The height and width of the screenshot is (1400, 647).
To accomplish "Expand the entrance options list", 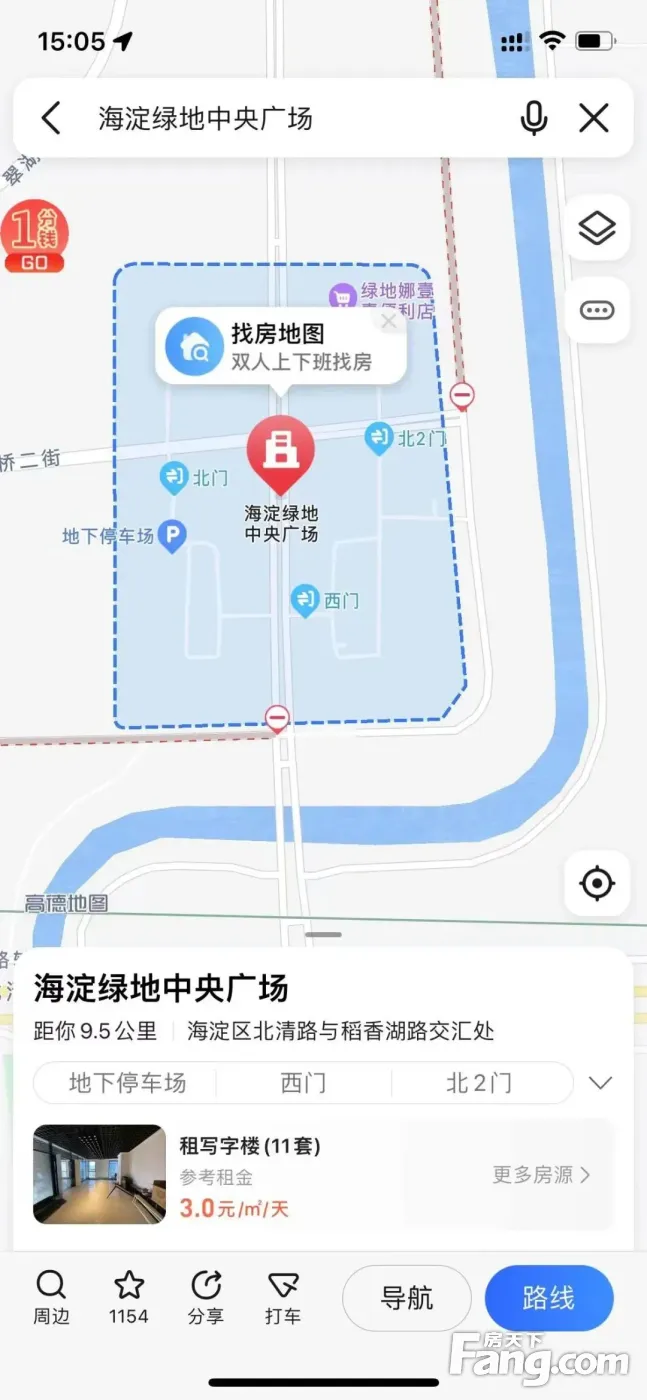I will coord(601,1083).
